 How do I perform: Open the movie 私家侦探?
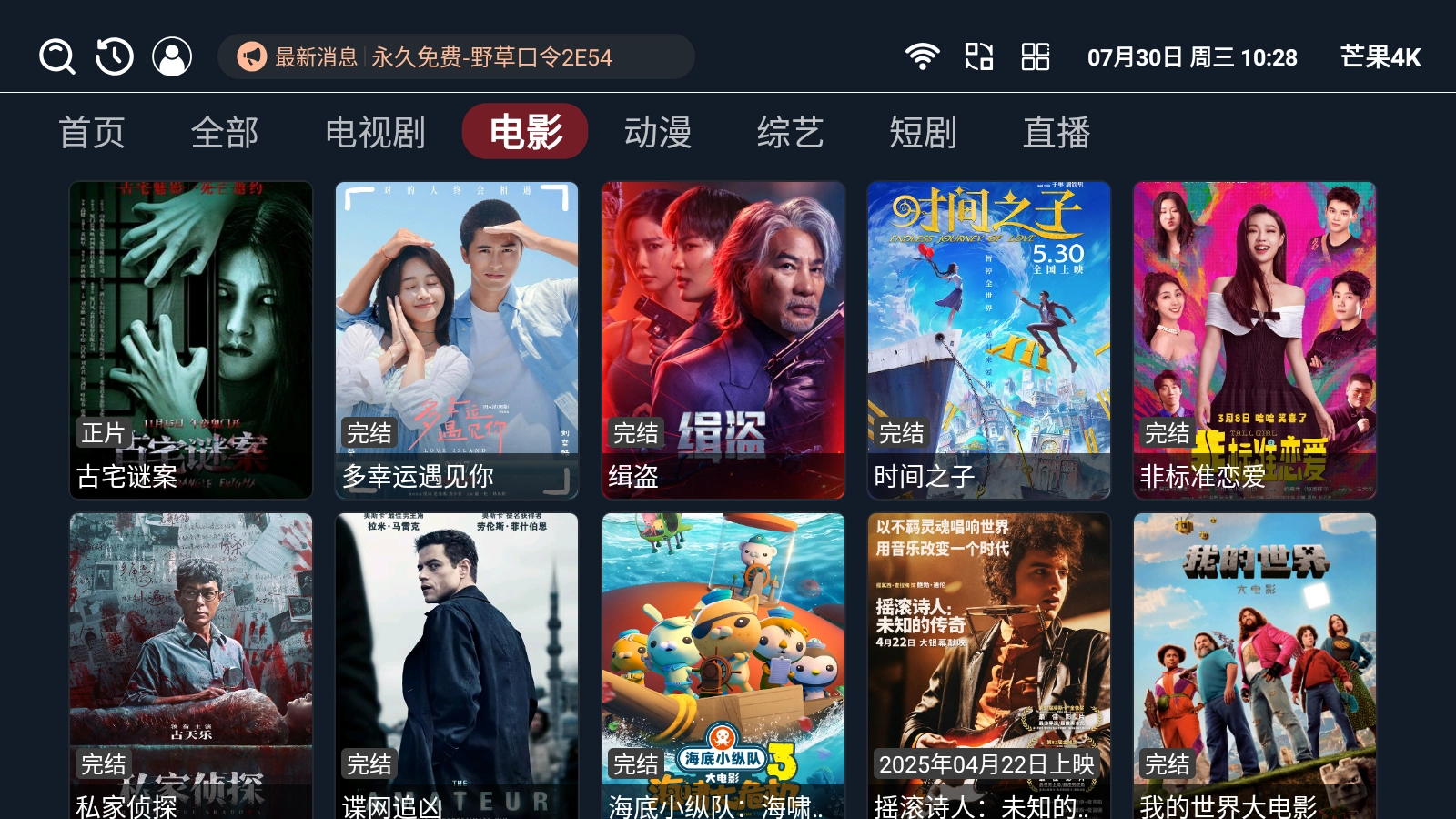pos(191,666)
